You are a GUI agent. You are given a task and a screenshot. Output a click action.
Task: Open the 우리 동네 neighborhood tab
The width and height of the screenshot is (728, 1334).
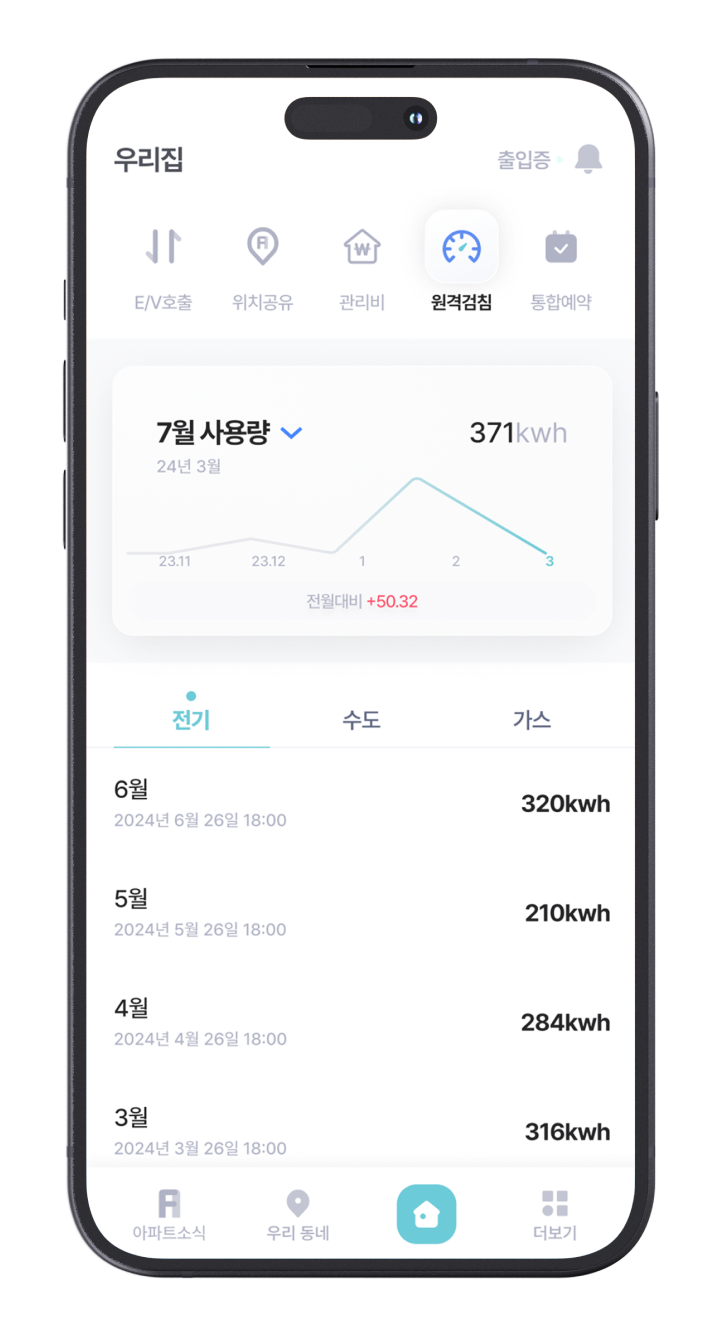[297, 1215]
